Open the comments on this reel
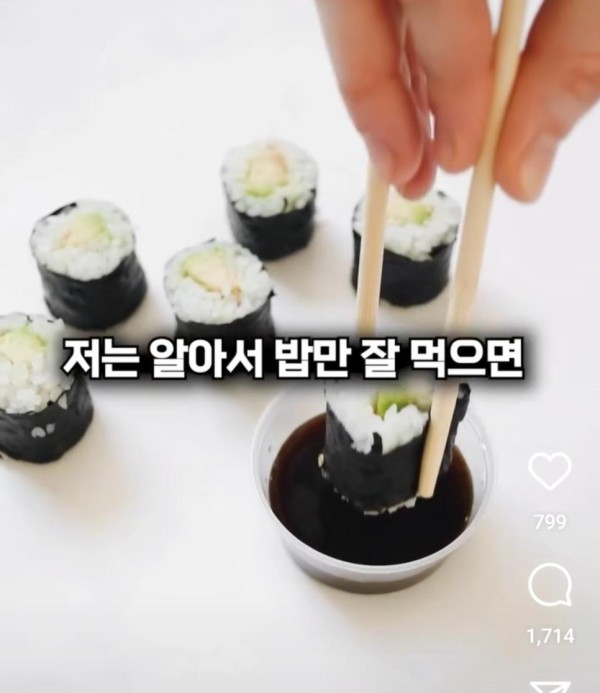Image resolution: width=600 pixels, height=693 pixels. click(x=549, y=586)
